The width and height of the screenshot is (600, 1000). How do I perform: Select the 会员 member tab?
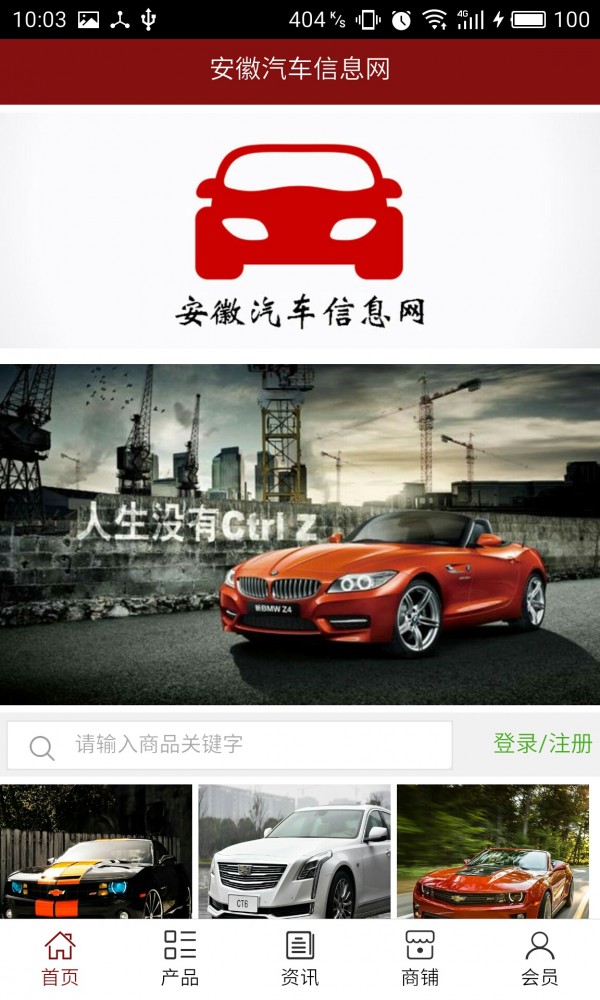coord(540,958)
